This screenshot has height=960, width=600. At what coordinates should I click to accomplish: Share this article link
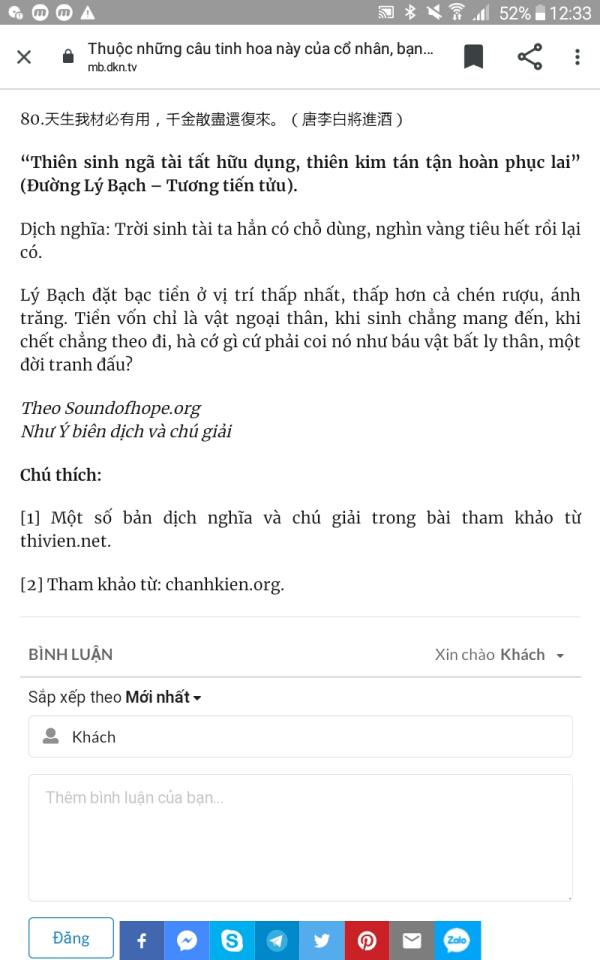(x=530, y=57)
